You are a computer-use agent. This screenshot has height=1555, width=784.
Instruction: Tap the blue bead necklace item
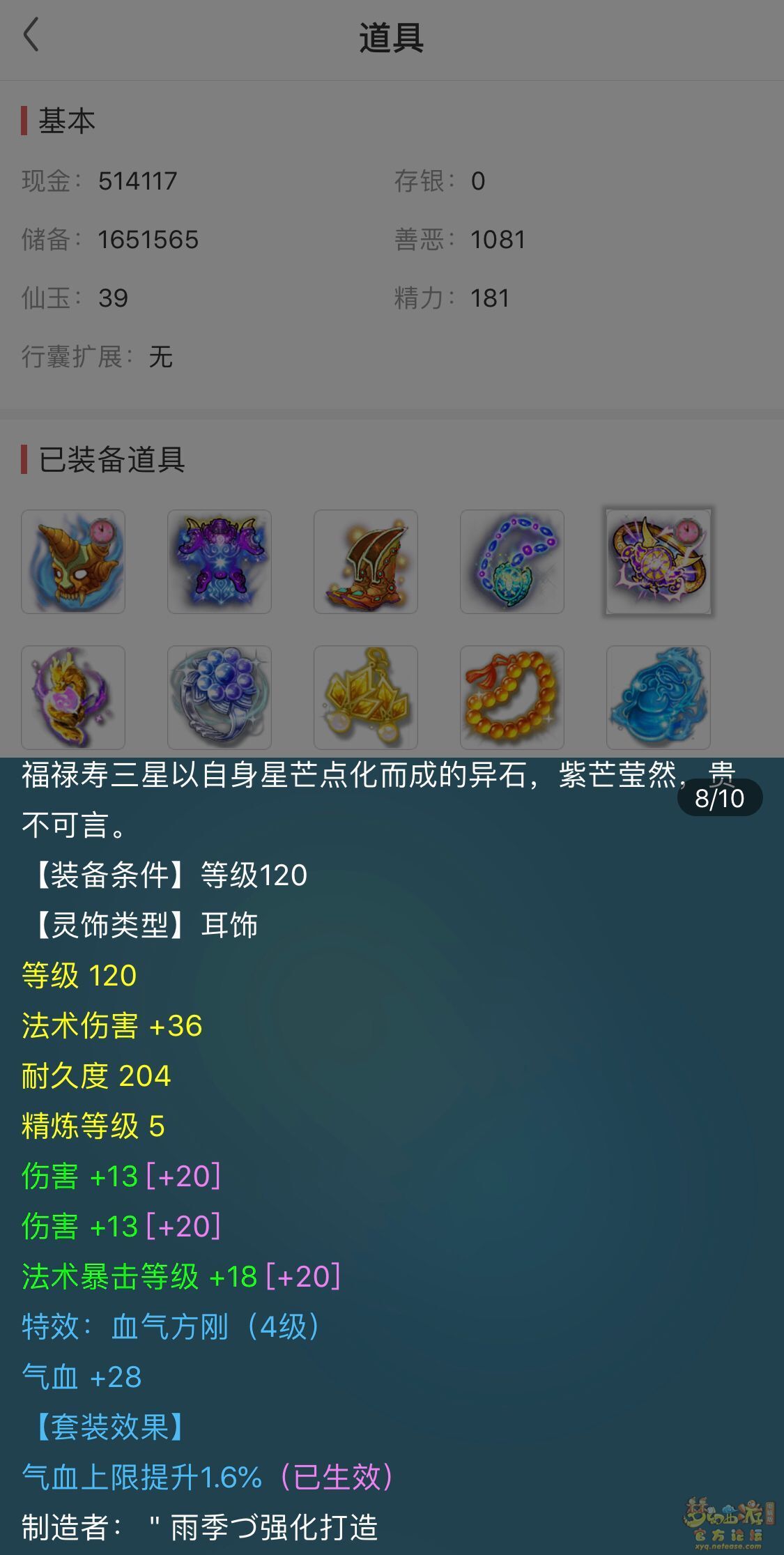click(x=512, y=562)
